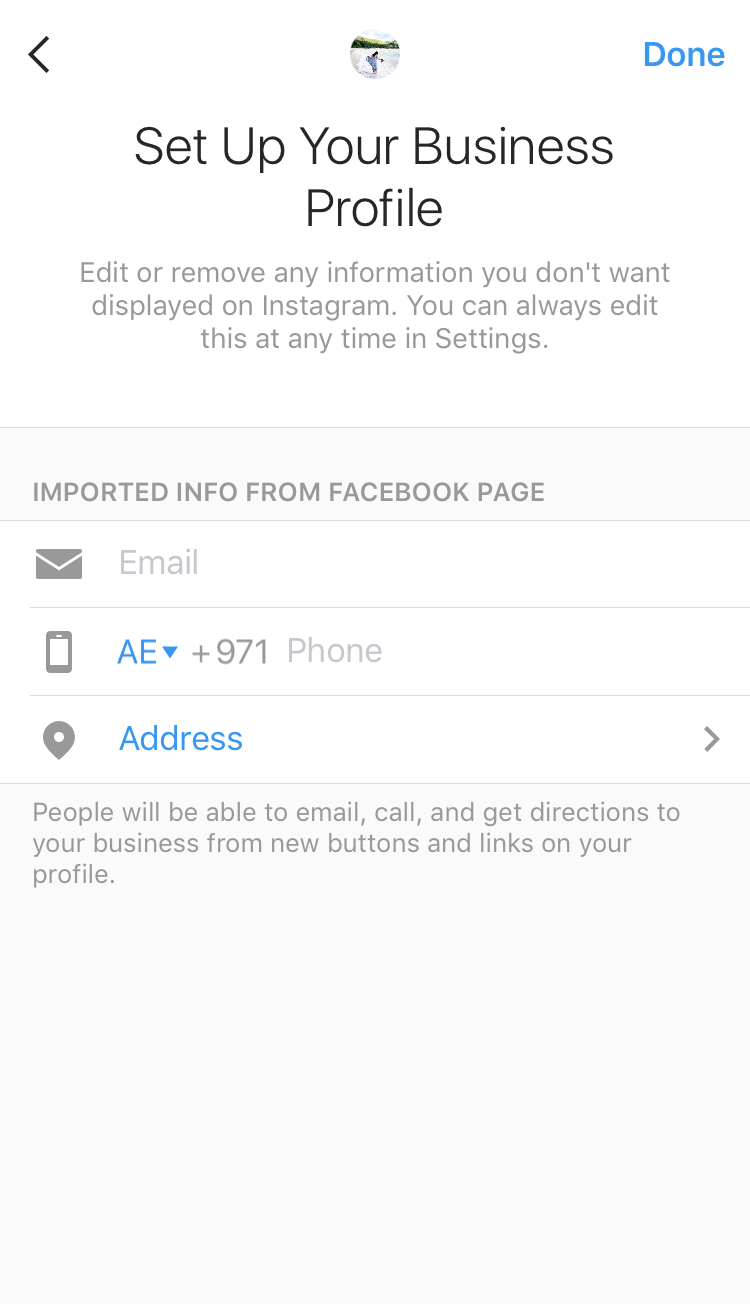Open the AE country code dropdown
This screenshot has height=1304, width=750.
[147, 652]
